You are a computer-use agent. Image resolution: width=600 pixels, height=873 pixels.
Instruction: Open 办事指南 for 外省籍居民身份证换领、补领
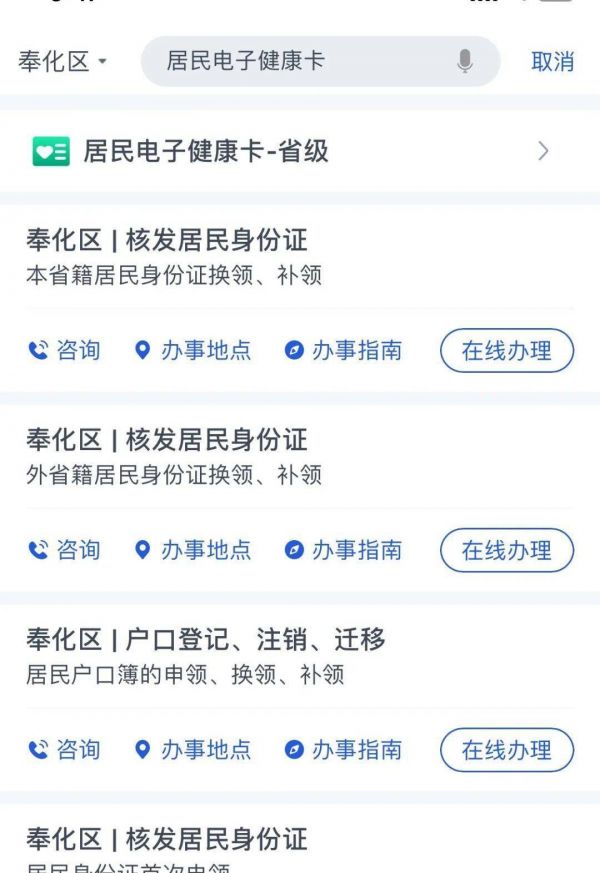[343, 550]
